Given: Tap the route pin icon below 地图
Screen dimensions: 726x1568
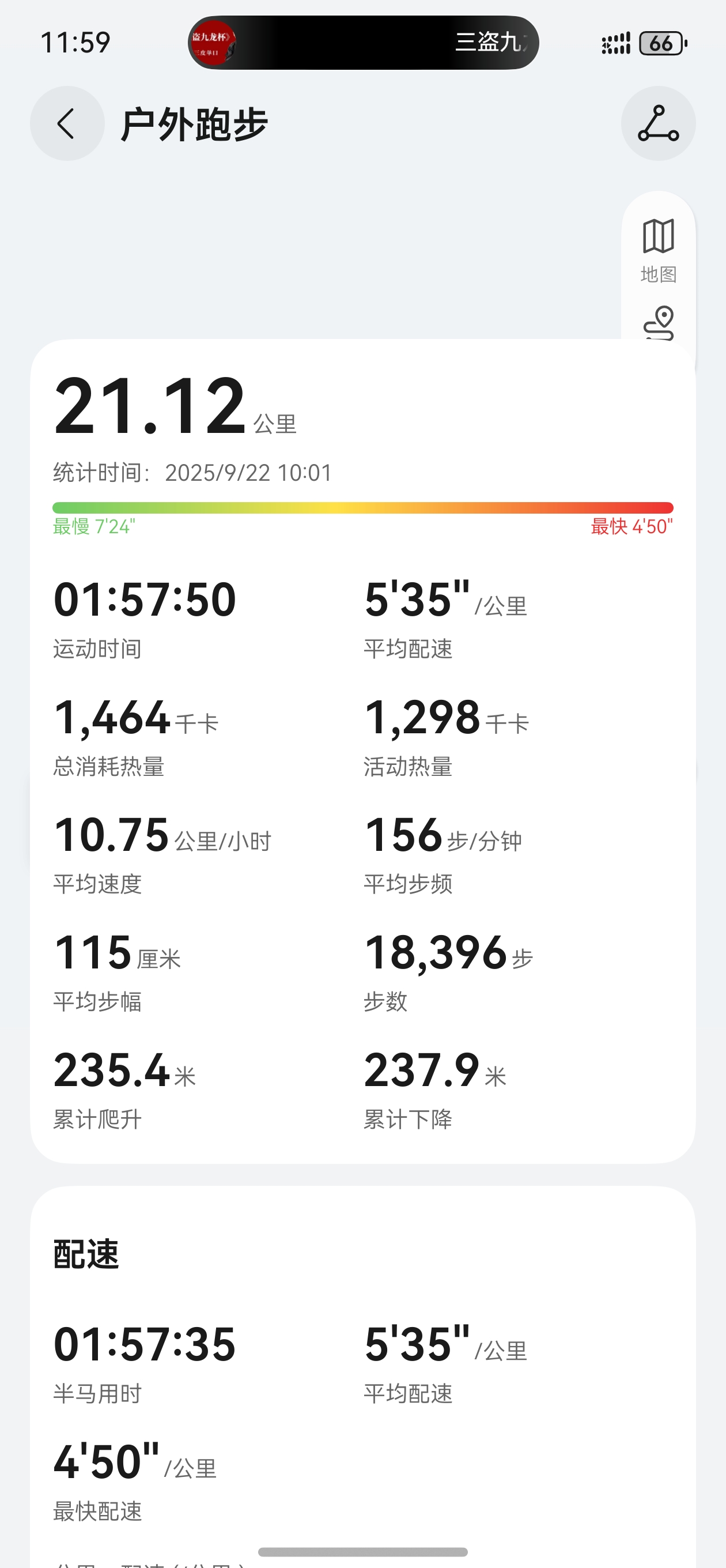Looking at the screenshot, I should coord(659,322).
